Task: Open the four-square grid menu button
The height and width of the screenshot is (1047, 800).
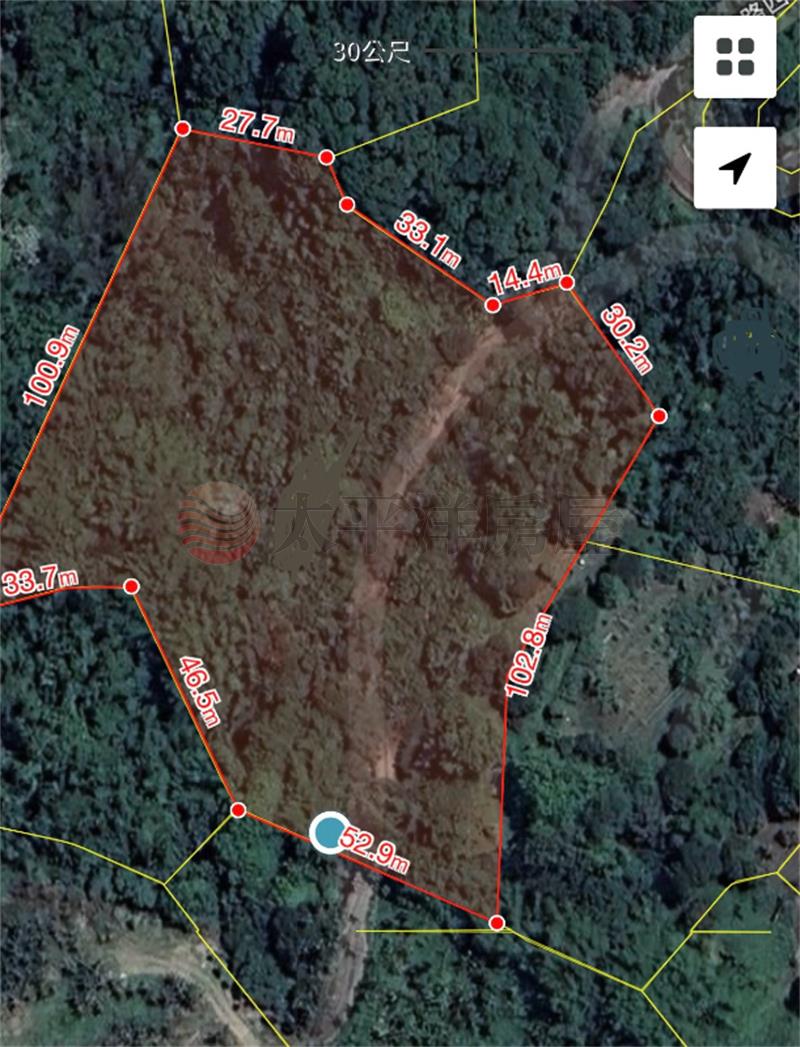Action: point(735,57)
